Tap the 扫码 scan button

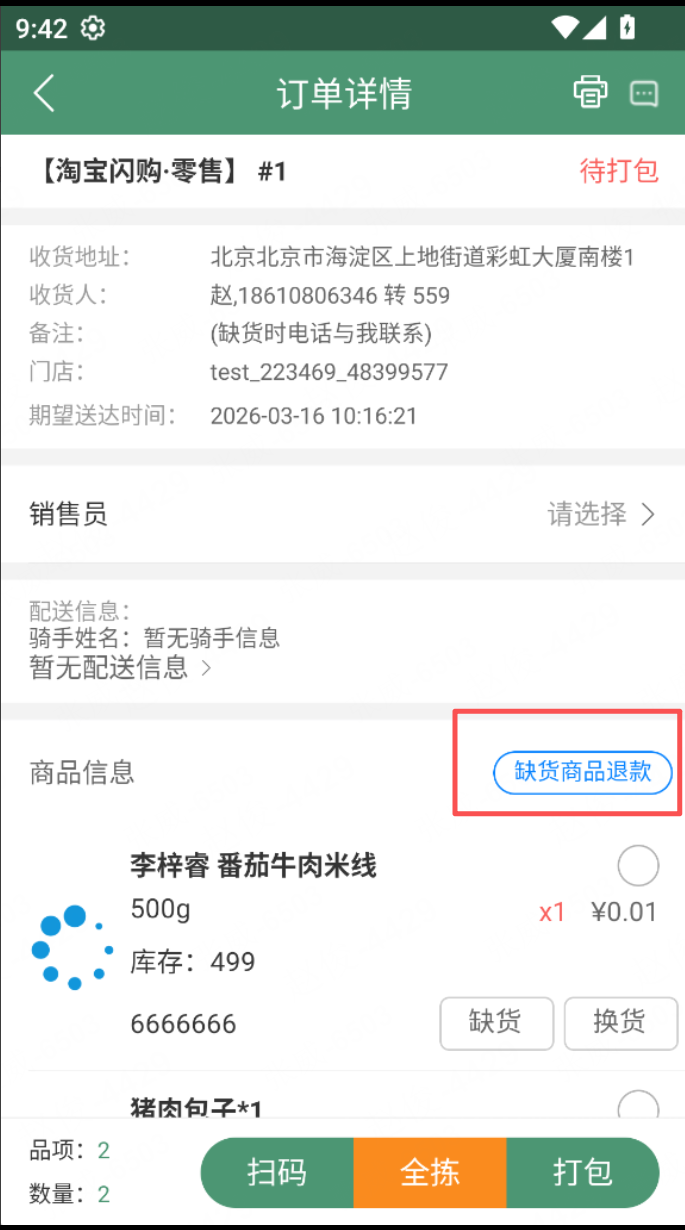(x=277, y=1172)
